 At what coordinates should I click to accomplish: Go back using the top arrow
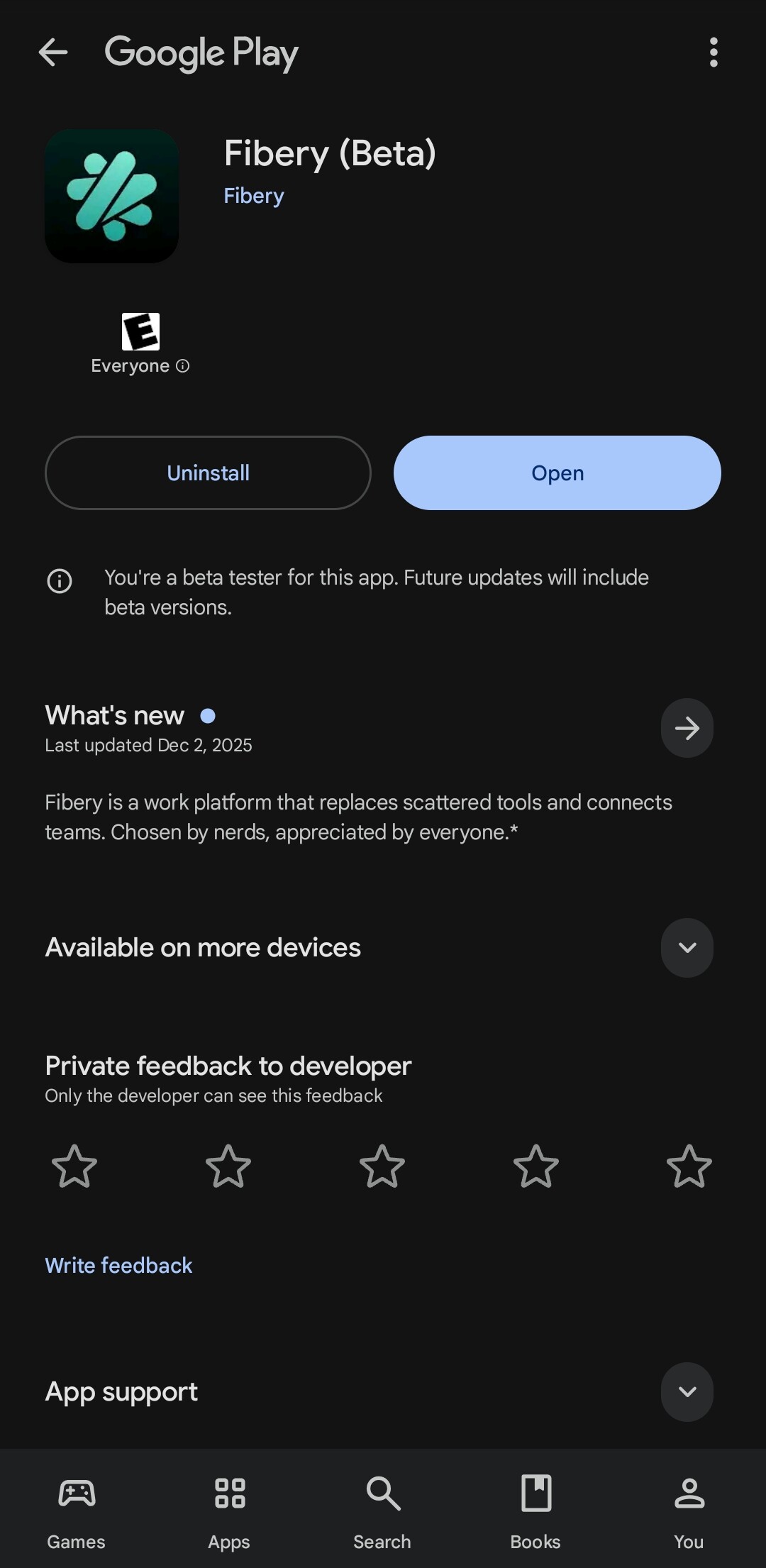coord(53,53)
